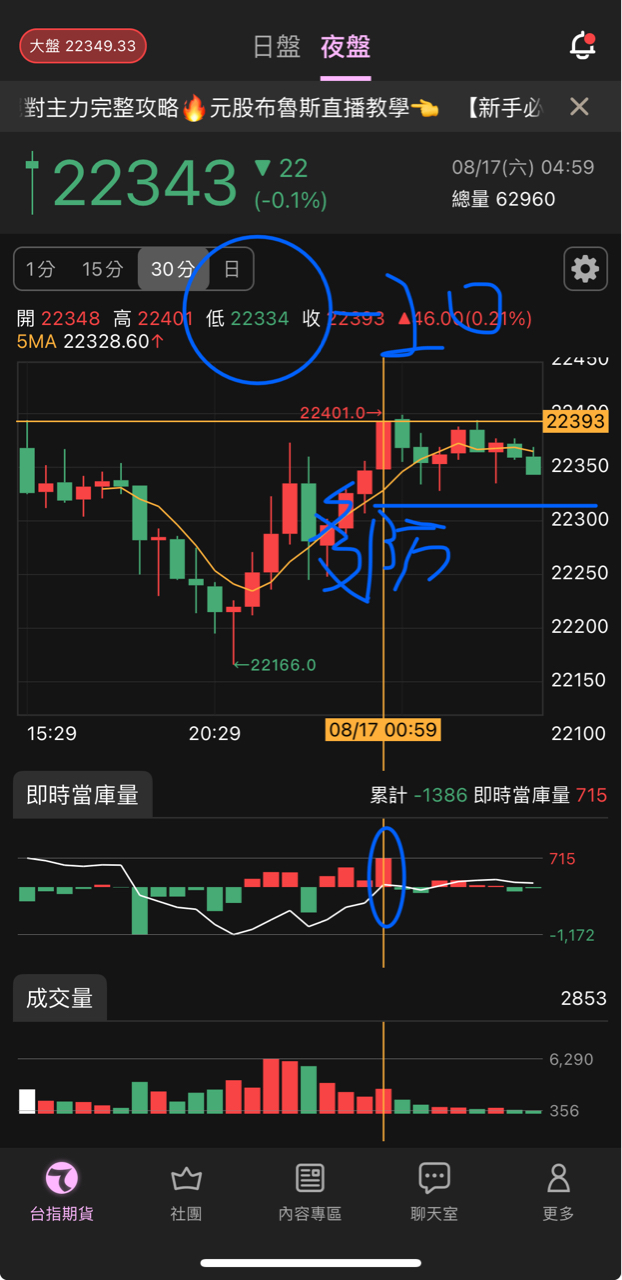Dismiss the promo banner

pyautogui.click(x=579, y=107)
